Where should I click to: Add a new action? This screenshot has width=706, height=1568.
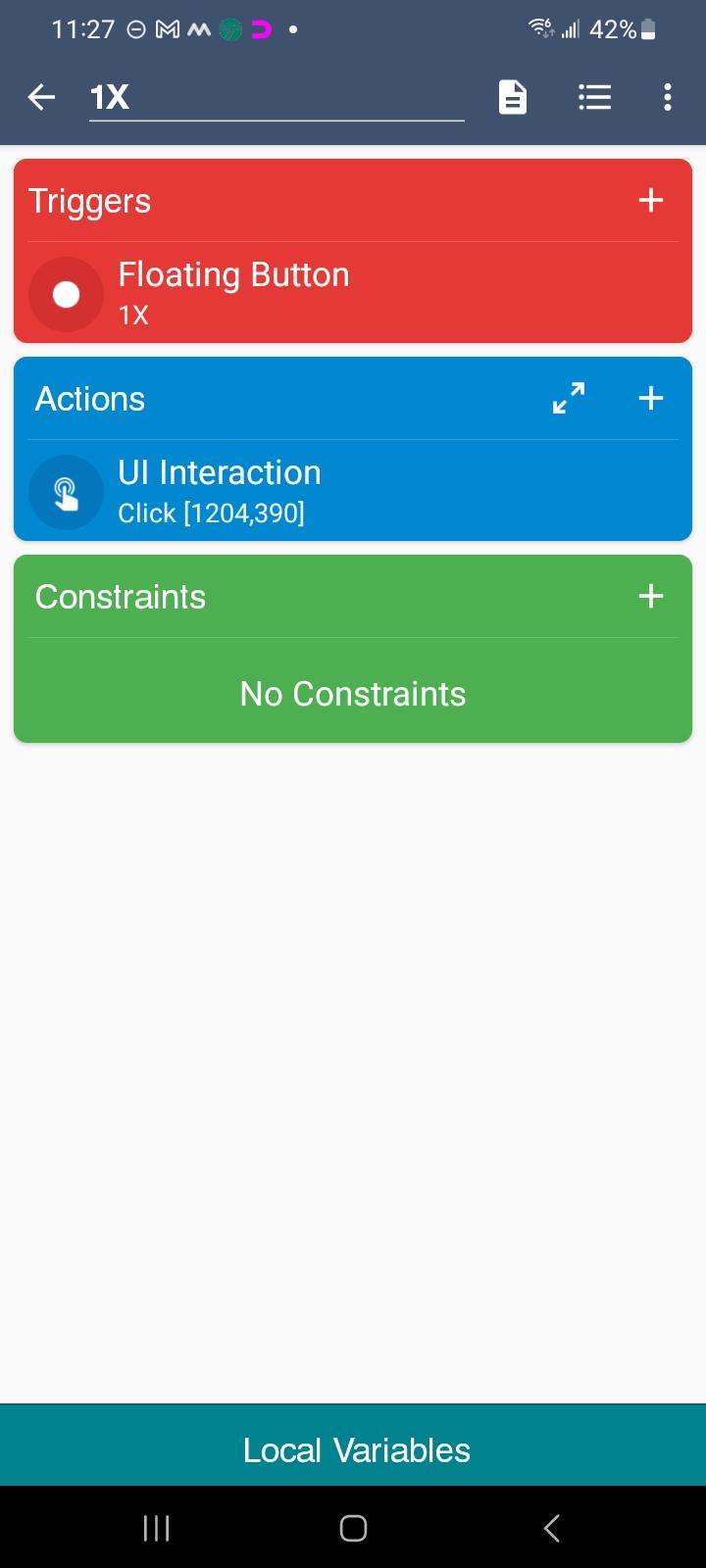651,398
